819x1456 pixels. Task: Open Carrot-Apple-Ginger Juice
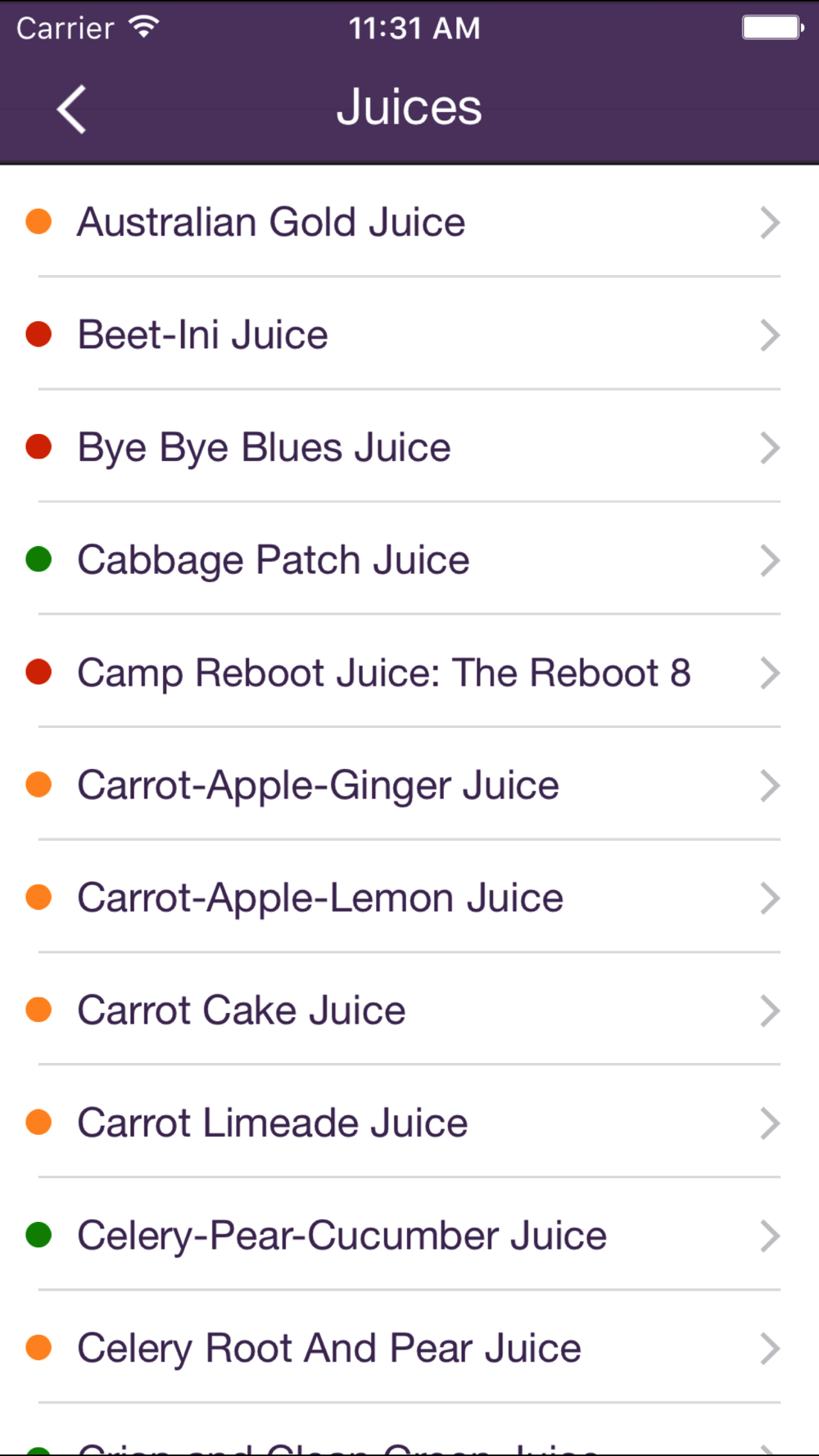409,785
